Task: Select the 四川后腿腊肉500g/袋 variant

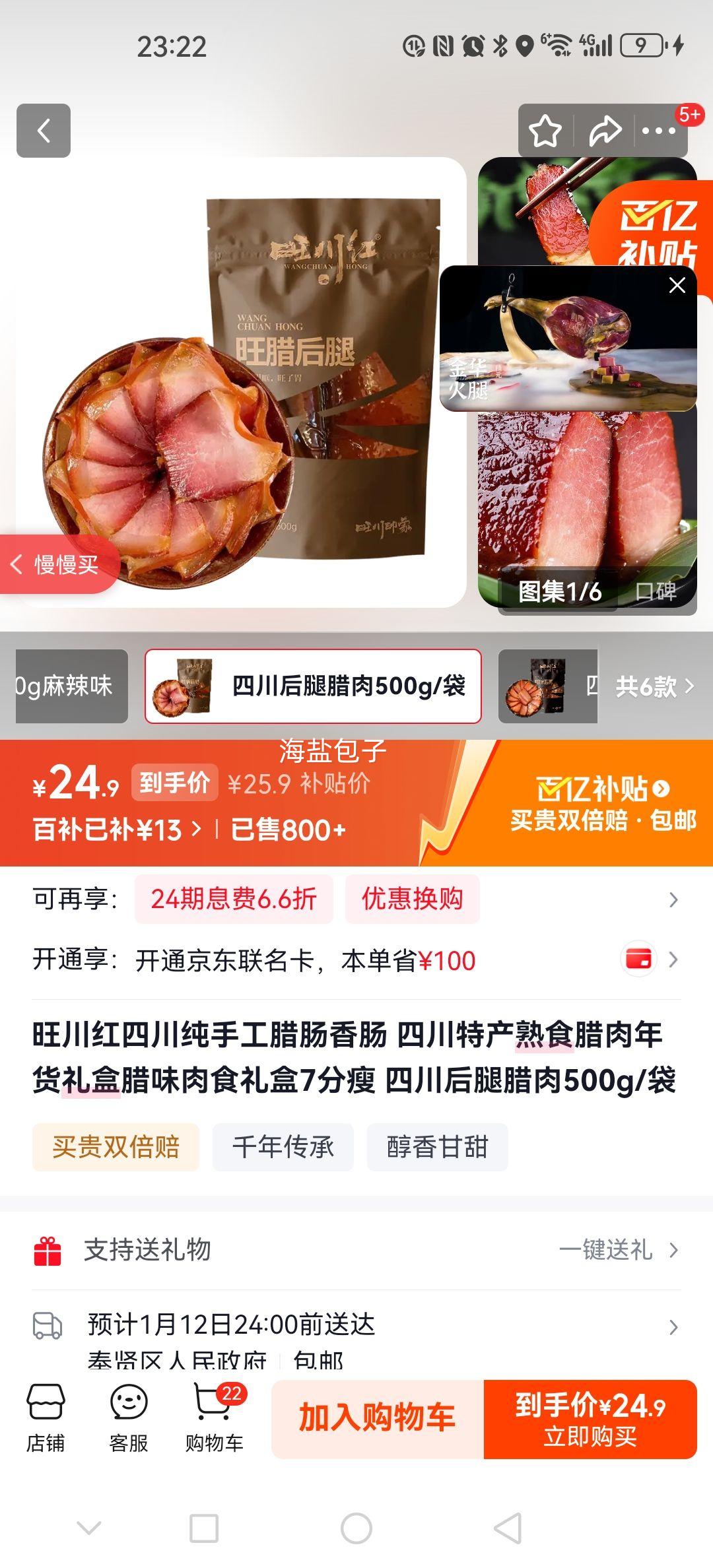Action: click(313, 688)
